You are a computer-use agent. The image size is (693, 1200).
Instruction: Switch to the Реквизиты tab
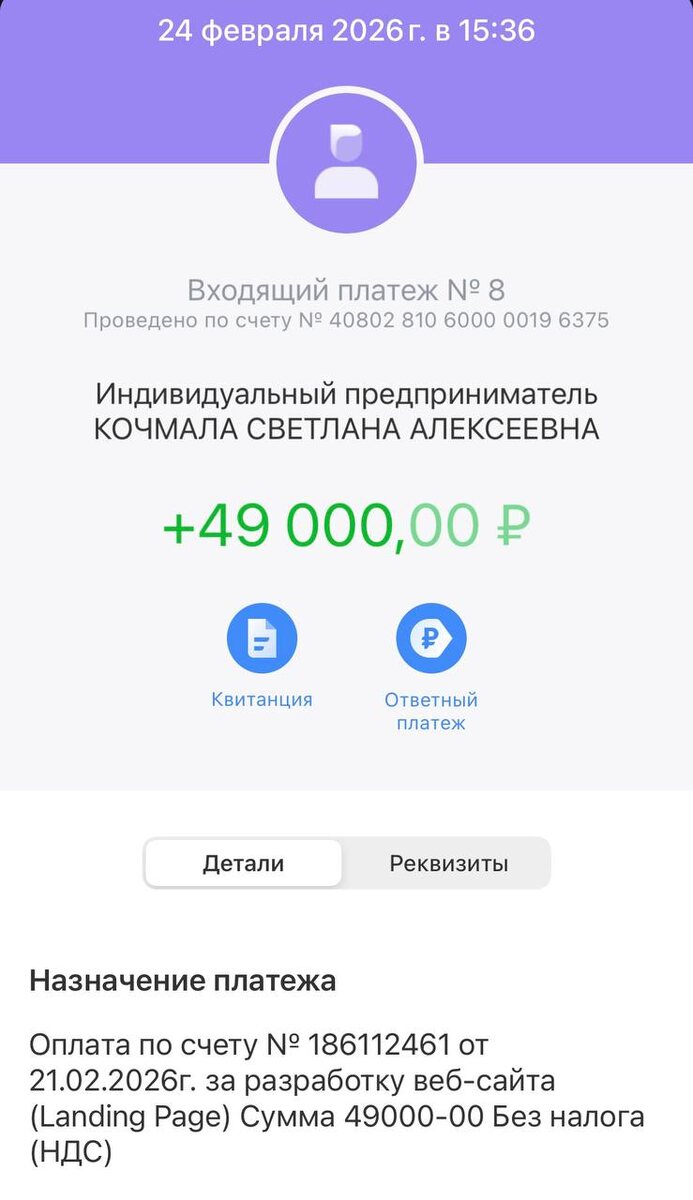pos(448,863)
